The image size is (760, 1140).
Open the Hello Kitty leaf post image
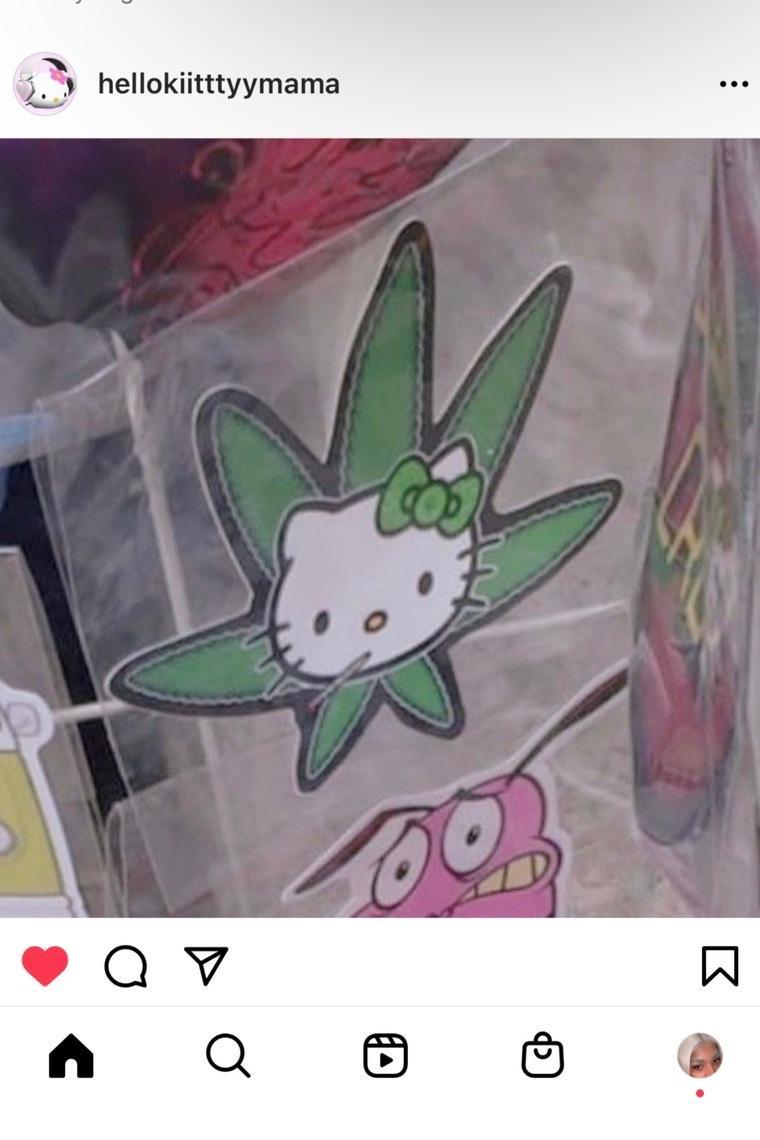click(380, 528)
